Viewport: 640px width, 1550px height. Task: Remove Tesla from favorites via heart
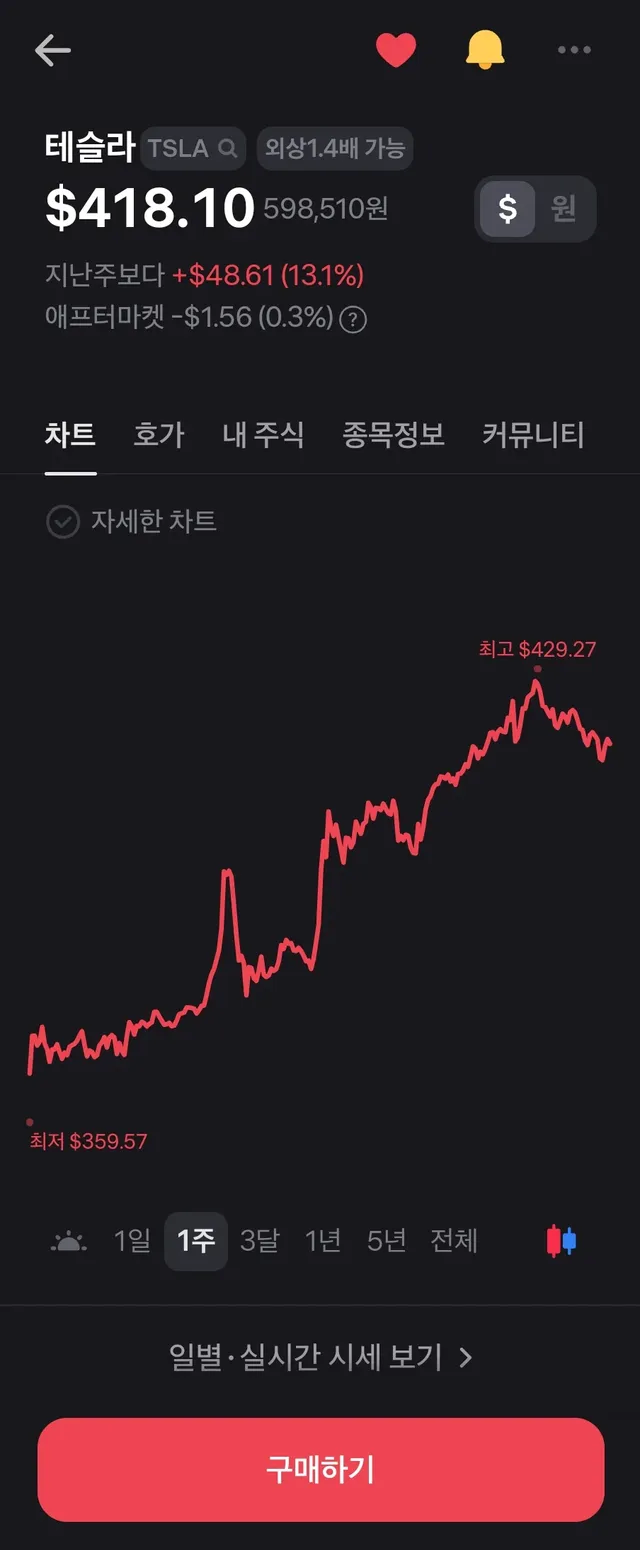tap(395, 50)
